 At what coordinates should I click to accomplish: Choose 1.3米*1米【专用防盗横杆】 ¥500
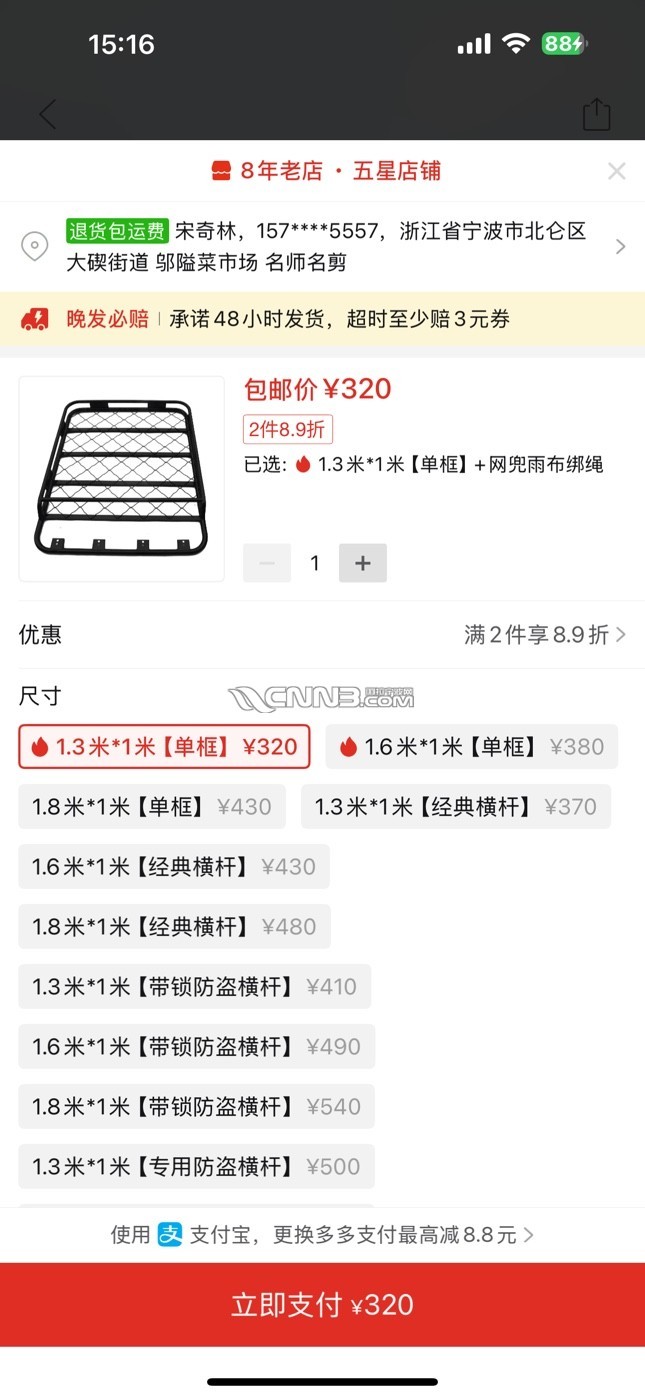click(196, 1167)
